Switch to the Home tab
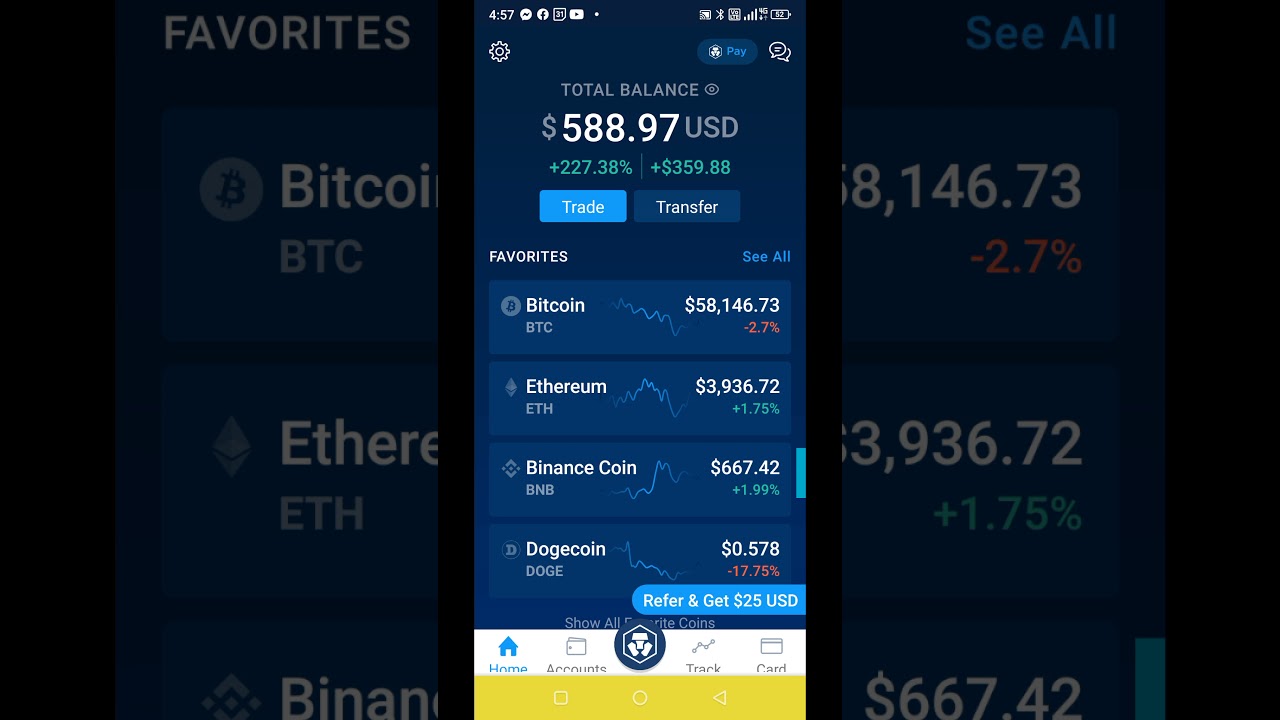The width and height of the screenshot is (1280, 720). coord(508,654)
